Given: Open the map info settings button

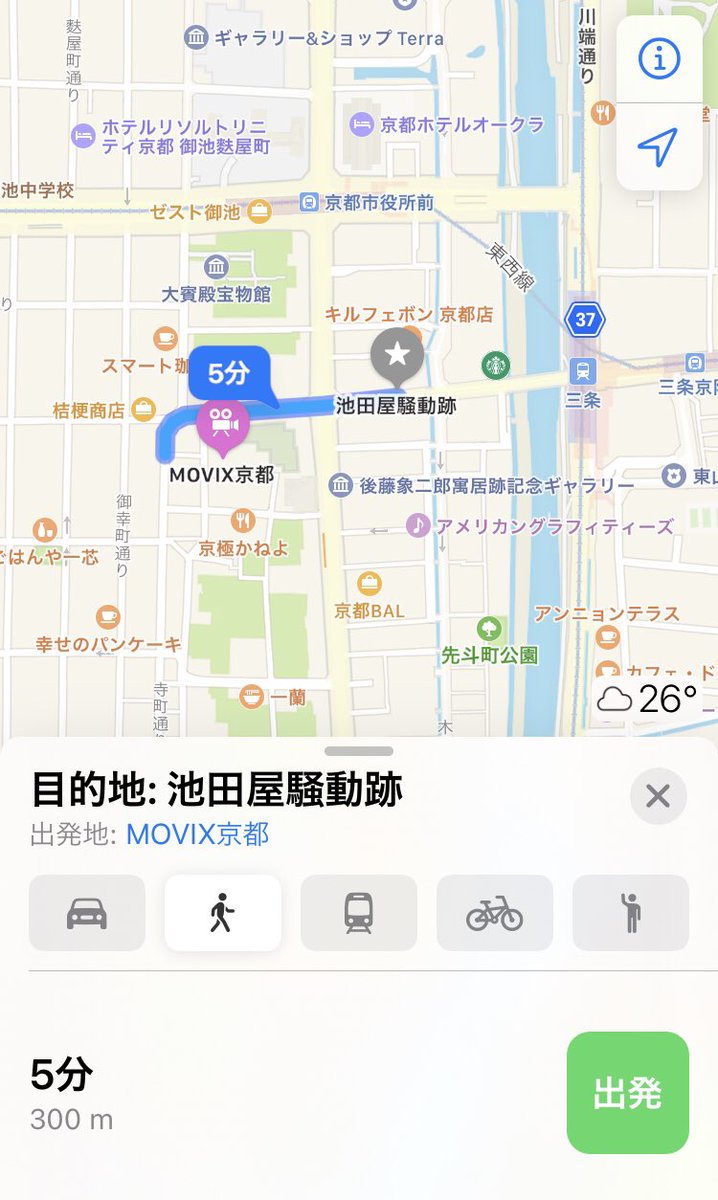Looking at the screenshot, I should 658,60.
